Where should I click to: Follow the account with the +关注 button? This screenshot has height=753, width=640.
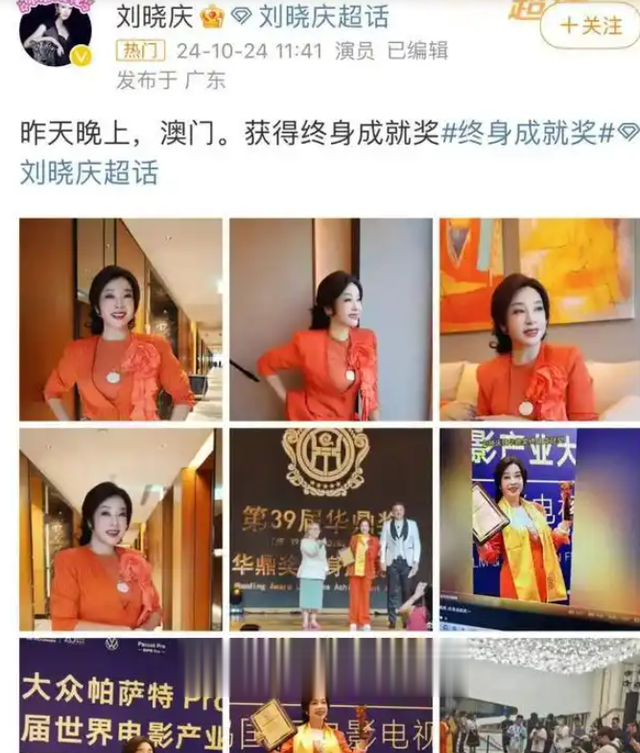590,27
